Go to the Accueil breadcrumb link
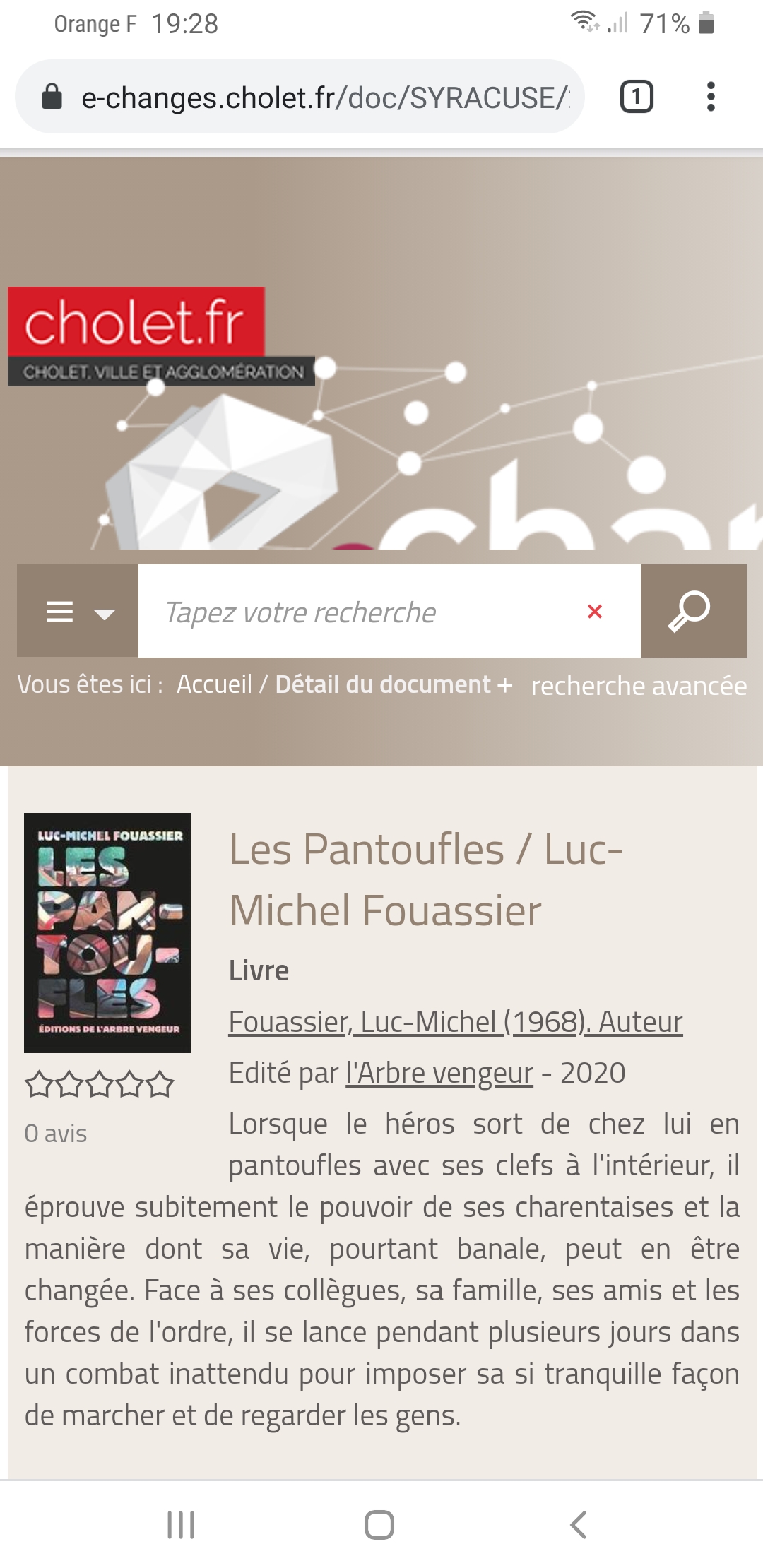This screenshot has width=763, height=1568. 214,684
